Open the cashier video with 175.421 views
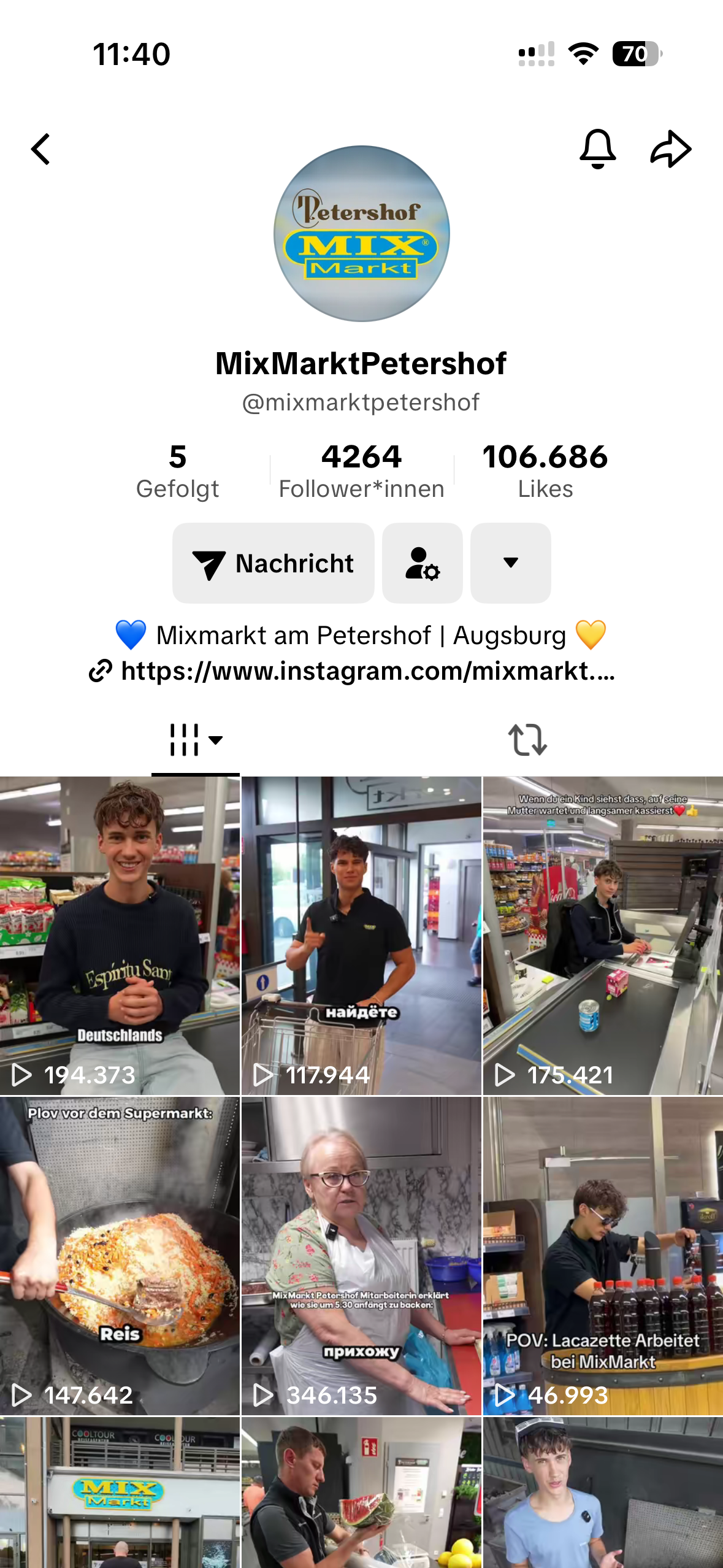This screenshot has width=723, height=1568. (x=603, y=936)
